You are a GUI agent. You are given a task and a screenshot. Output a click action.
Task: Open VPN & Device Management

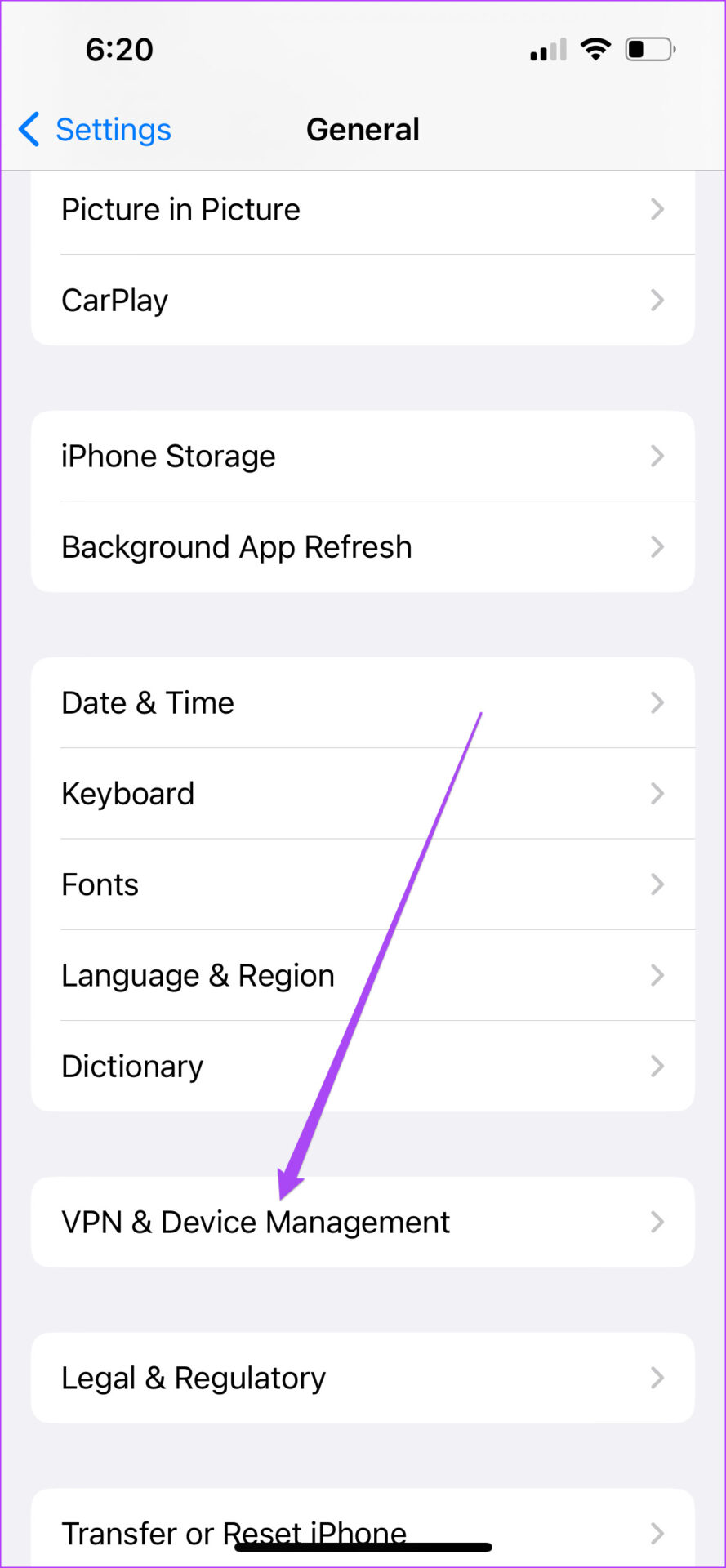pyautogui.click(x=363, y=1223)
